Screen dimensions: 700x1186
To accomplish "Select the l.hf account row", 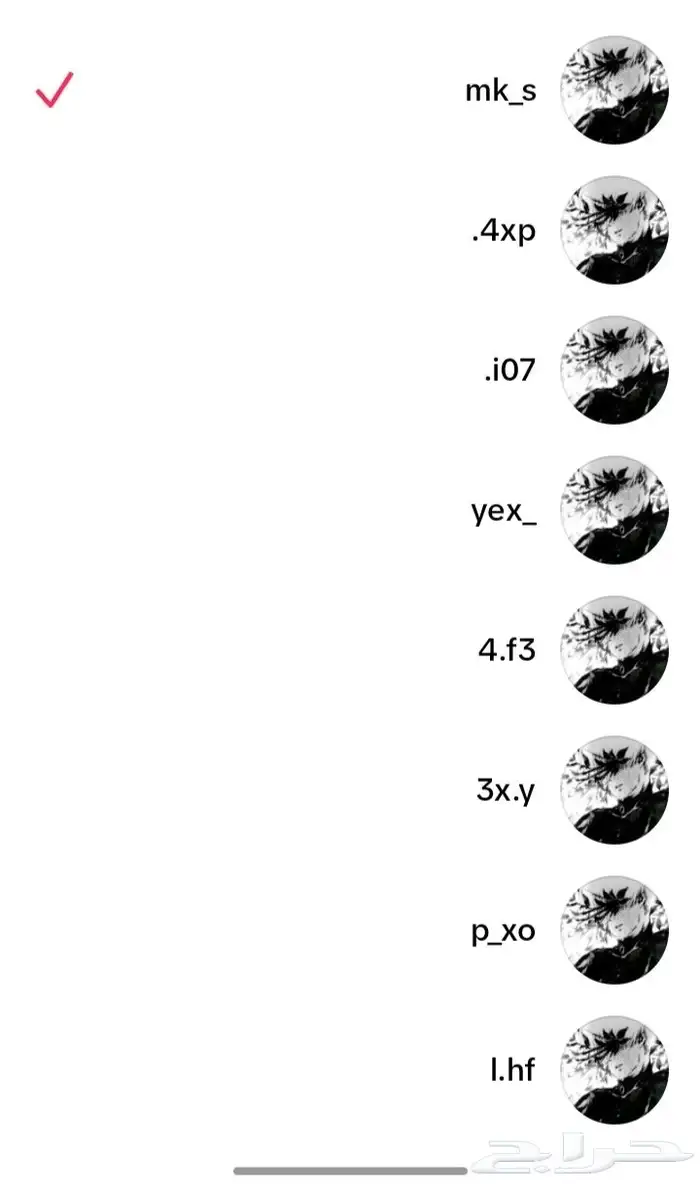I will (x=512, y=1071).
